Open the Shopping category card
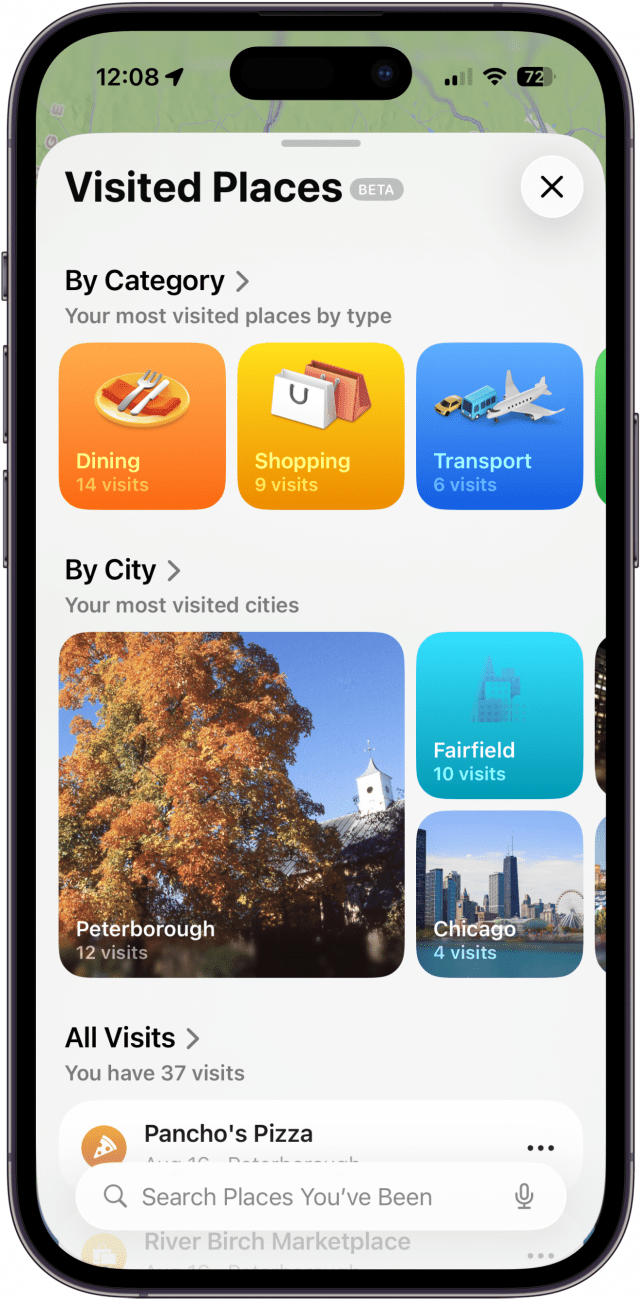The image size is (642, 1301). pyautogui.click(x=320, y=426)
